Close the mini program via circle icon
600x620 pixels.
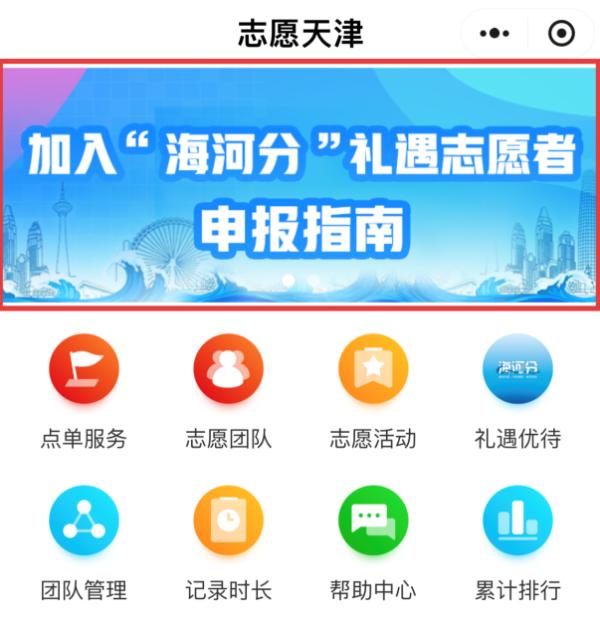[562, 33]
